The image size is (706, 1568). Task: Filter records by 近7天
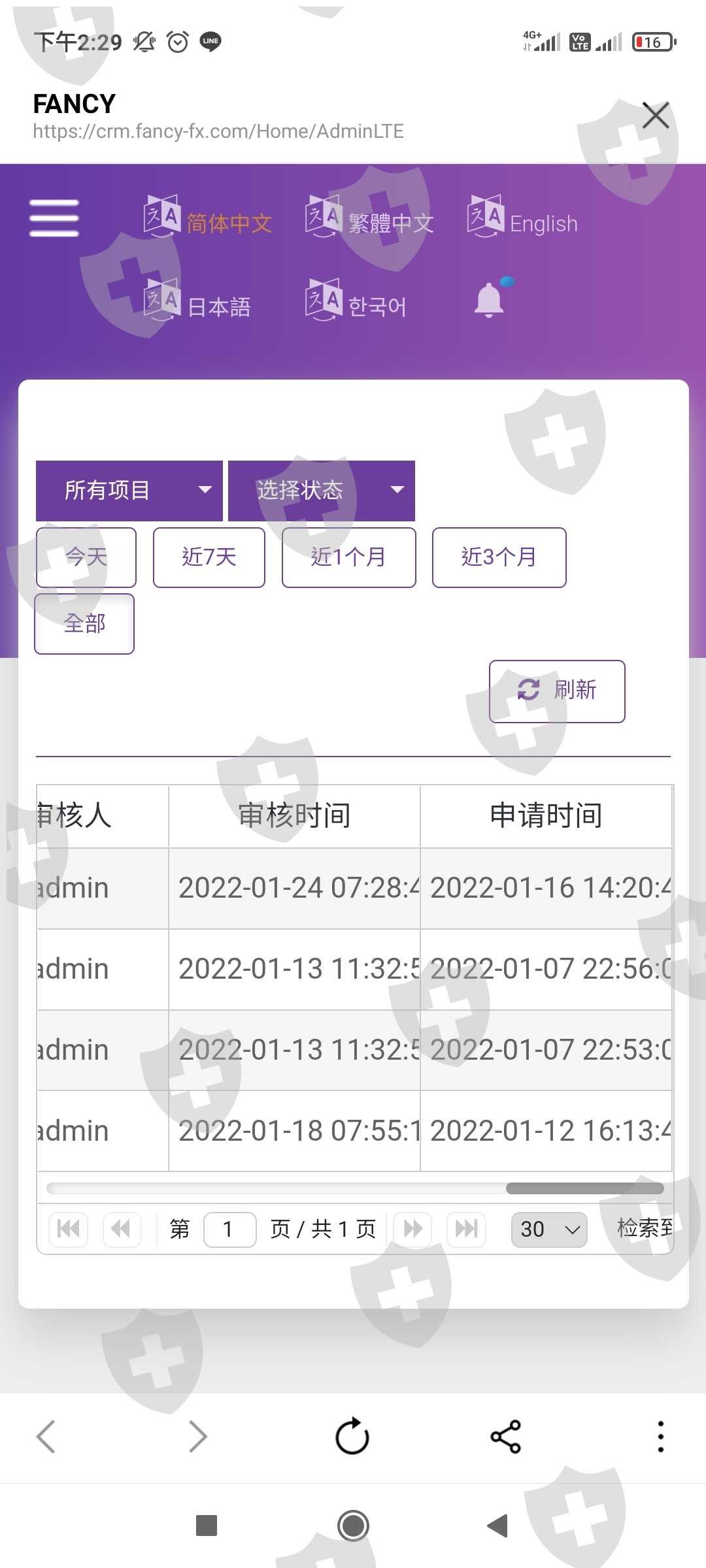[209, 557]
